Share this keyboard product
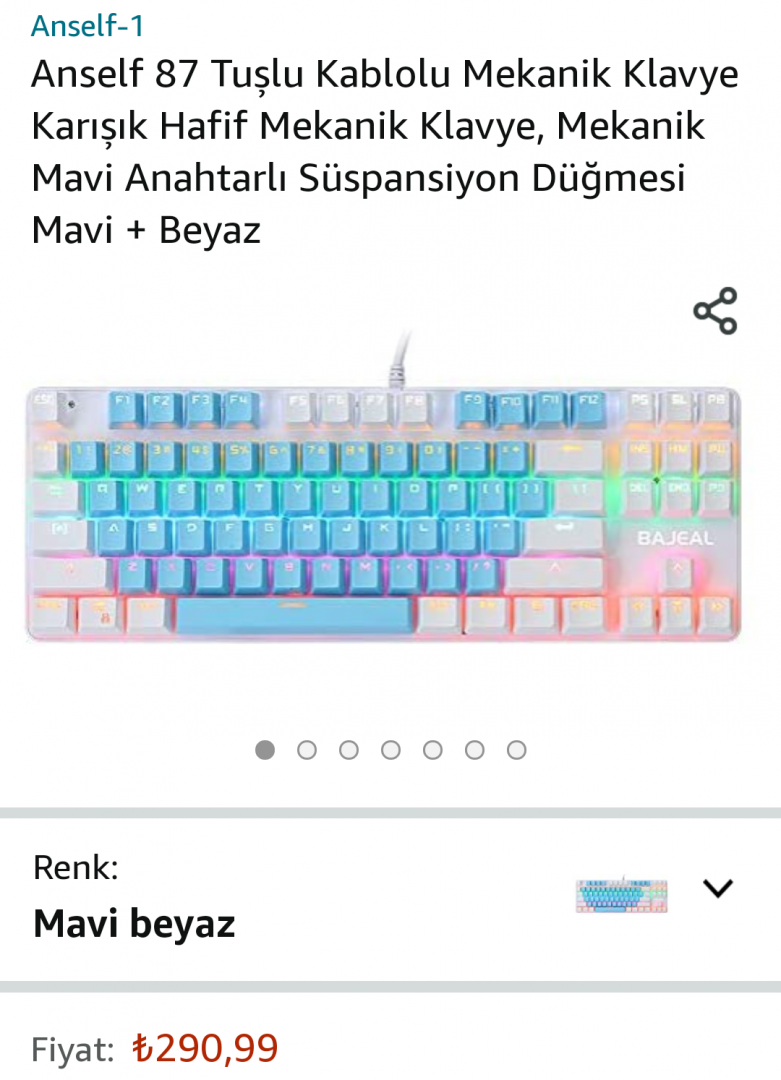The height and width of the screenshot is (1080, 781). point(715,311)
